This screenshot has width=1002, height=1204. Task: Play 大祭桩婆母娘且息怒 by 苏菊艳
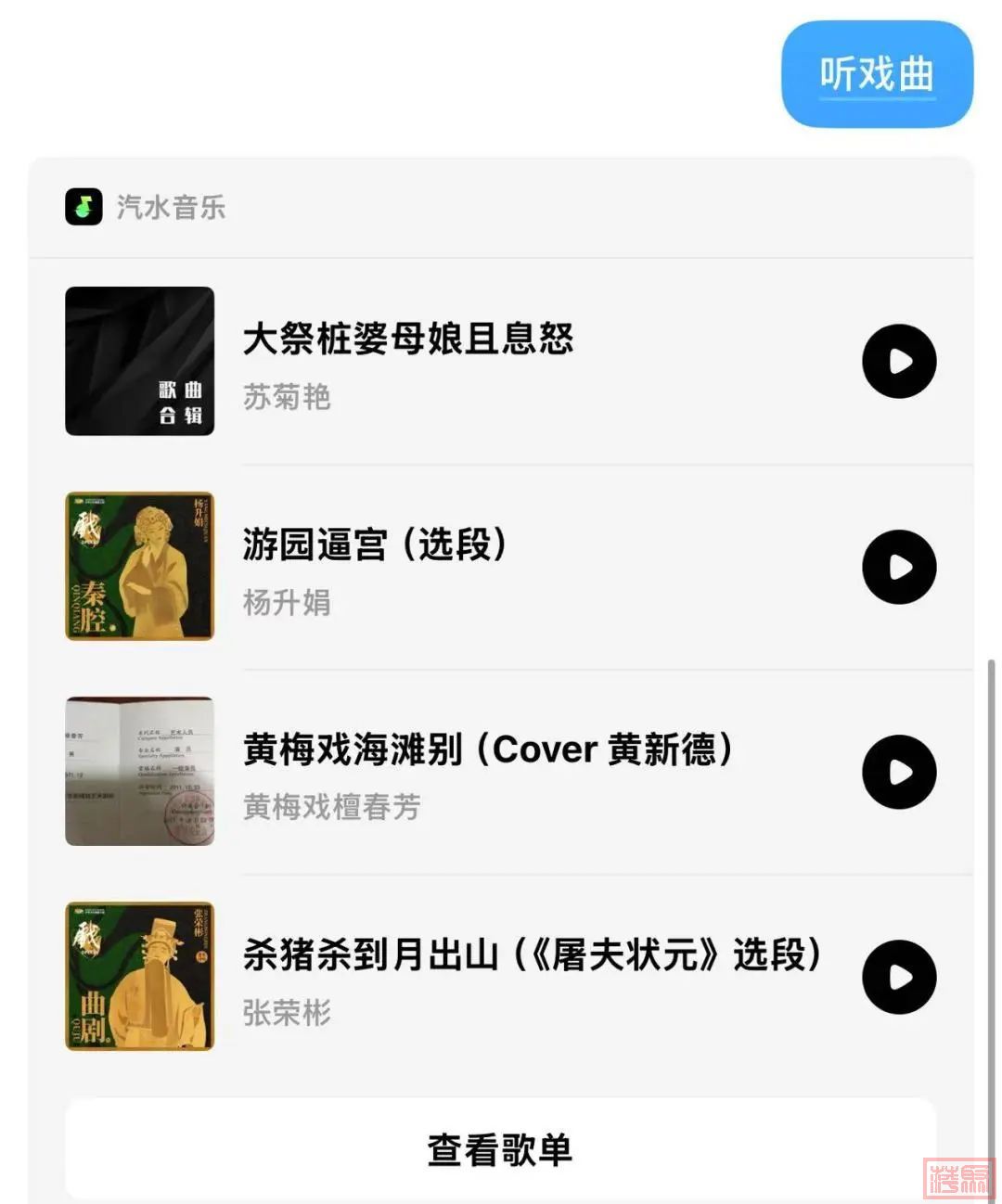point(898,362)
